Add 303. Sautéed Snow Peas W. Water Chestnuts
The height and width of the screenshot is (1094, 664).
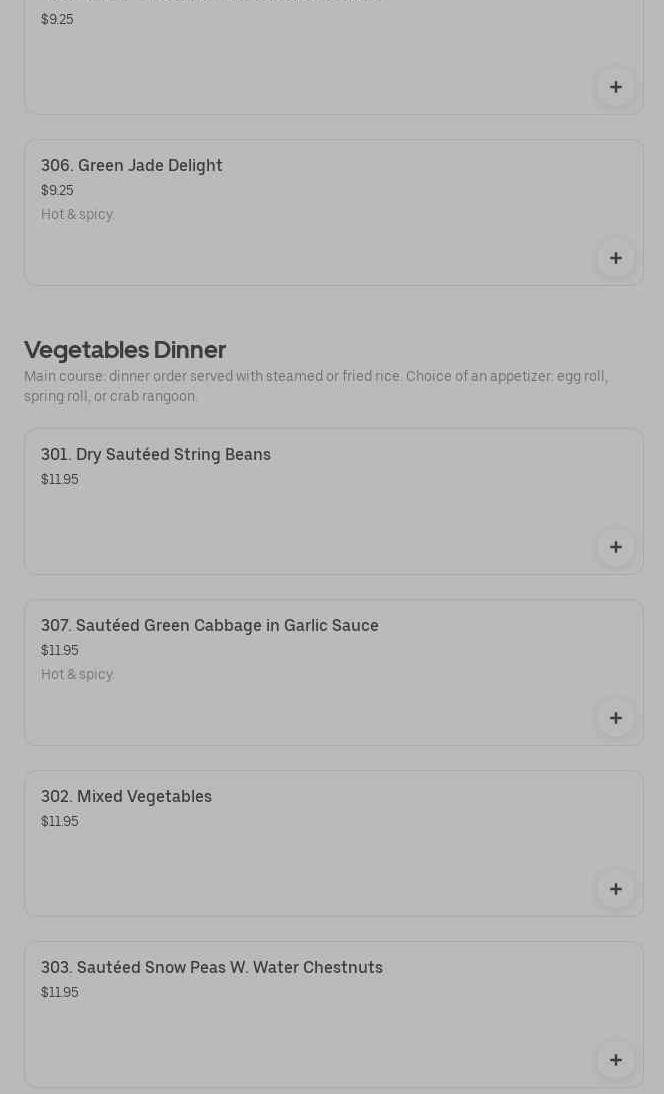pyautogui.click(x=615, y=1060)
